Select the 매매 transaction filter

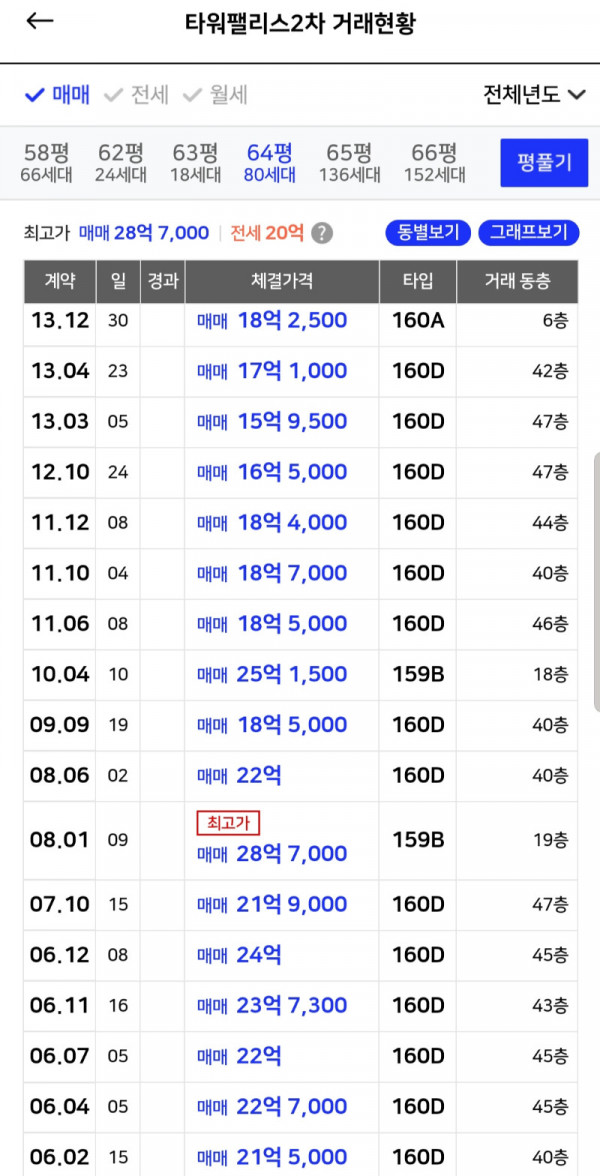58,95
